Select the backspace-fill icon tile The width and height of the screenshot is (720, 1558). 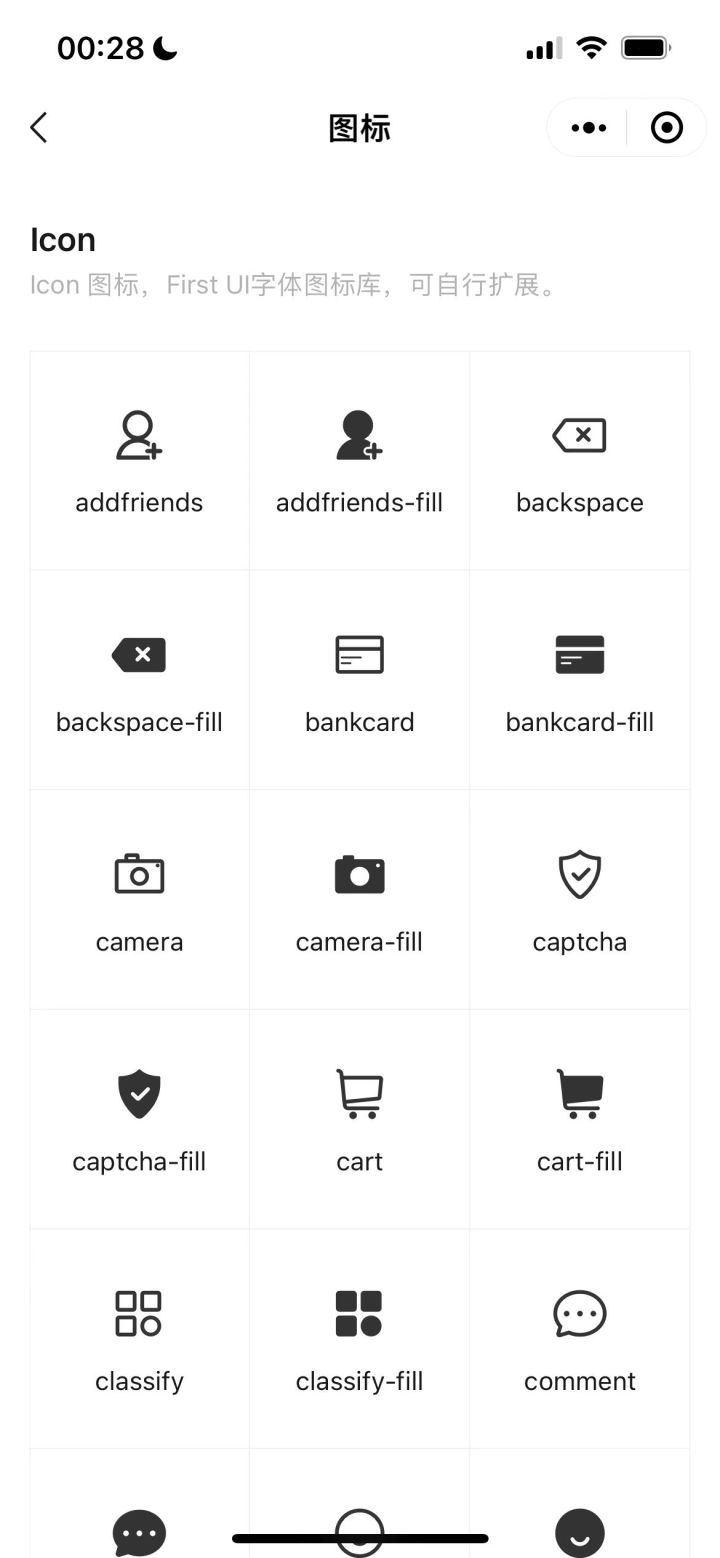pyautogui.click(x=140, y=680)
